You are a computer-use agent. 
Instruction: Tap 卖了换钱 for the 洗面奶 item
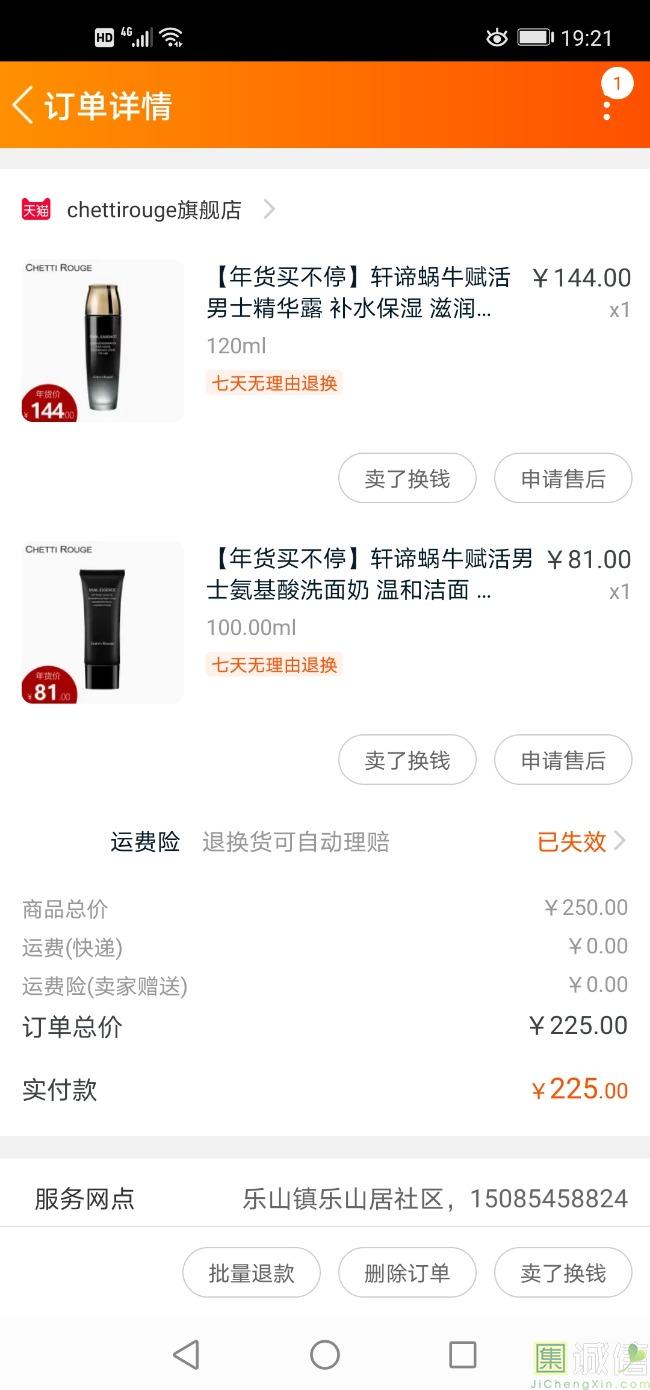[x=407, y=761]
